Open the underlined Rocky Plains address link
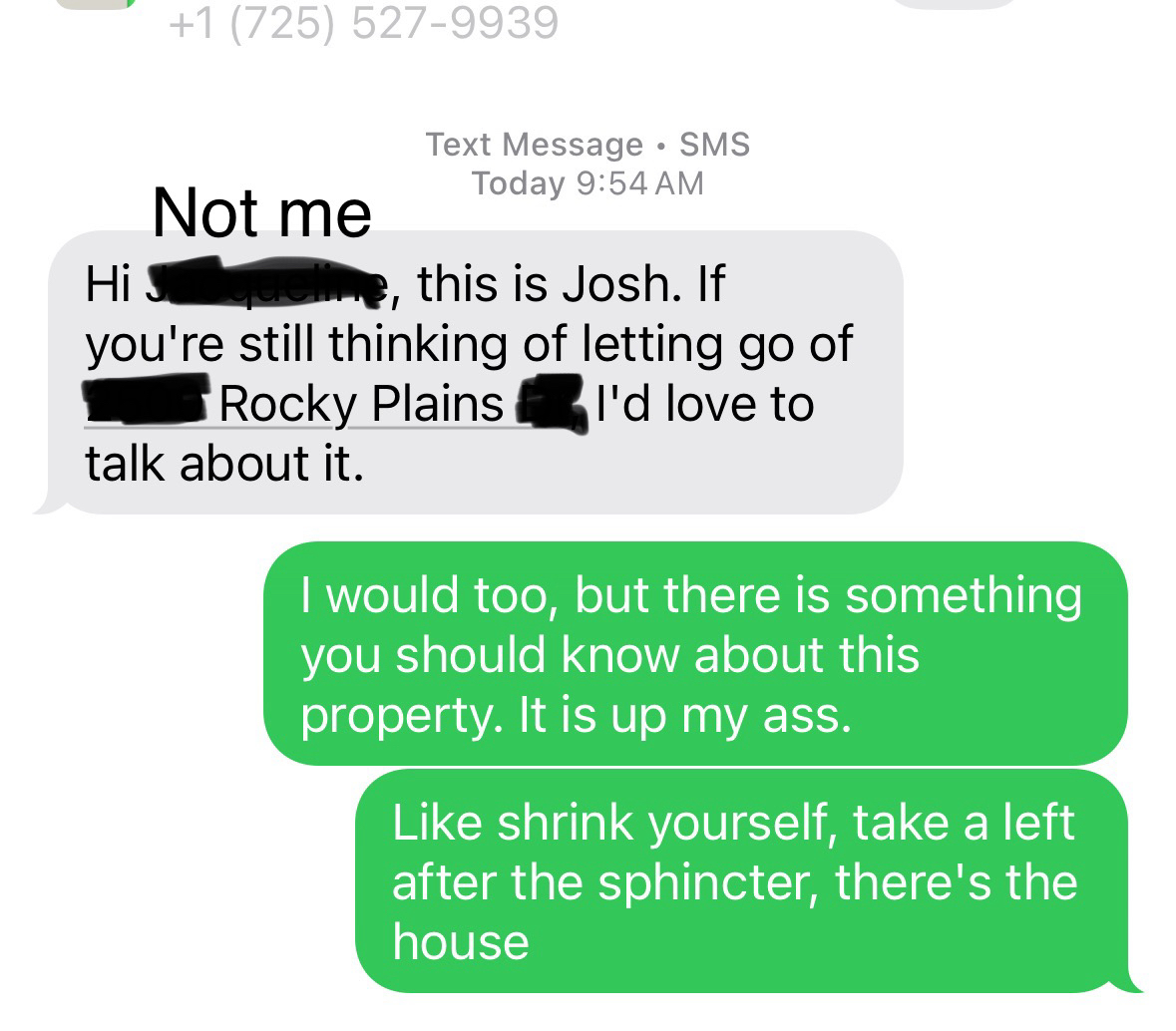Screen dimensions: 1176x1031 pyautogui.click(x=361, y=405)
